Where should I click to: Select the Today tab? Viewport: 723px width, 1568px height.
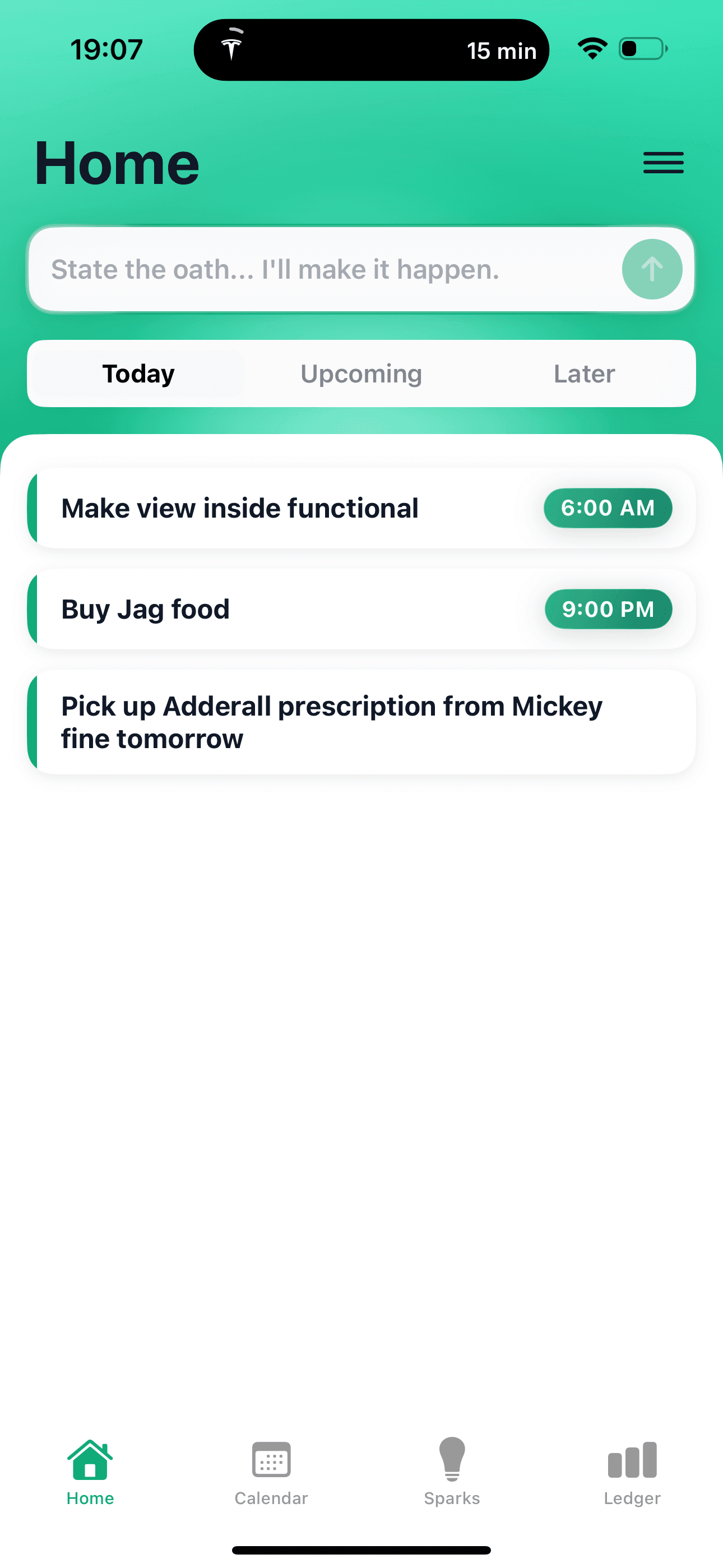[x=137, y=373]
